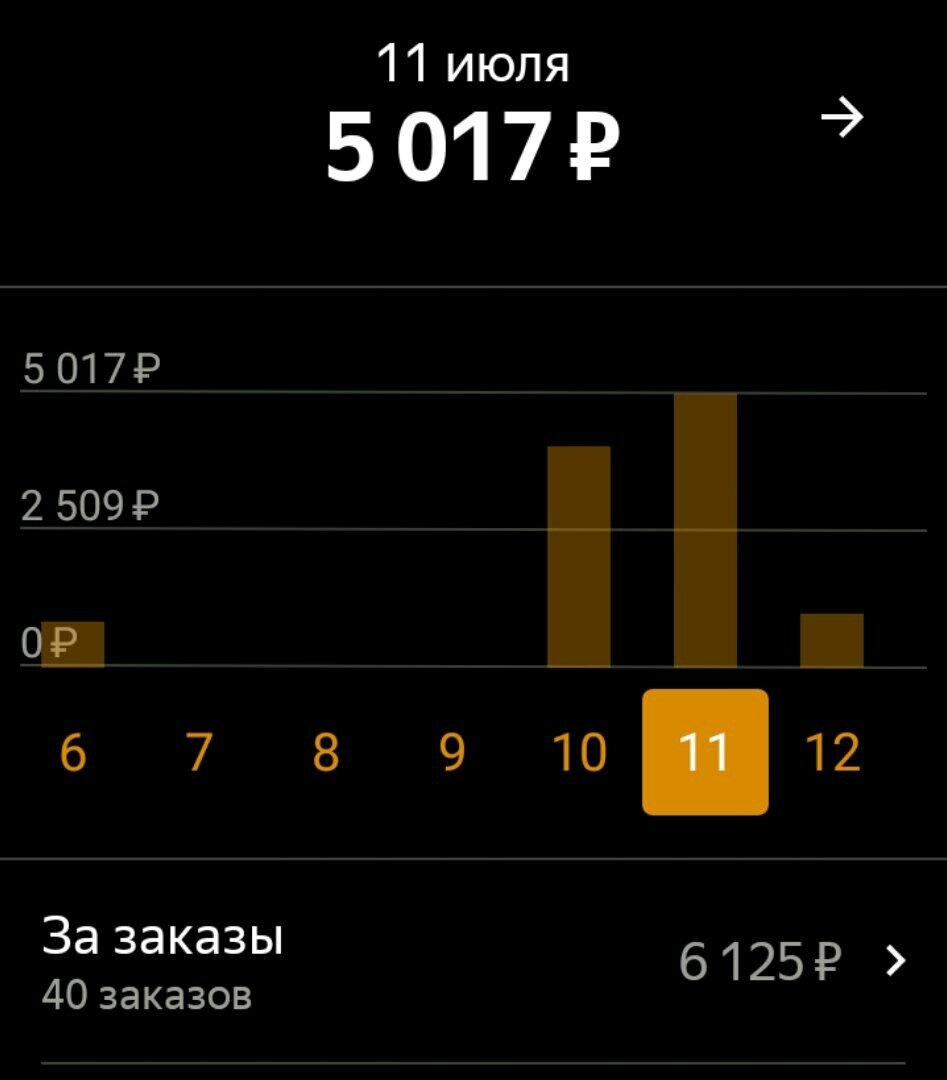947x1080 pixels.
Task: Switch to day 12 earnings
Action: 832,752
